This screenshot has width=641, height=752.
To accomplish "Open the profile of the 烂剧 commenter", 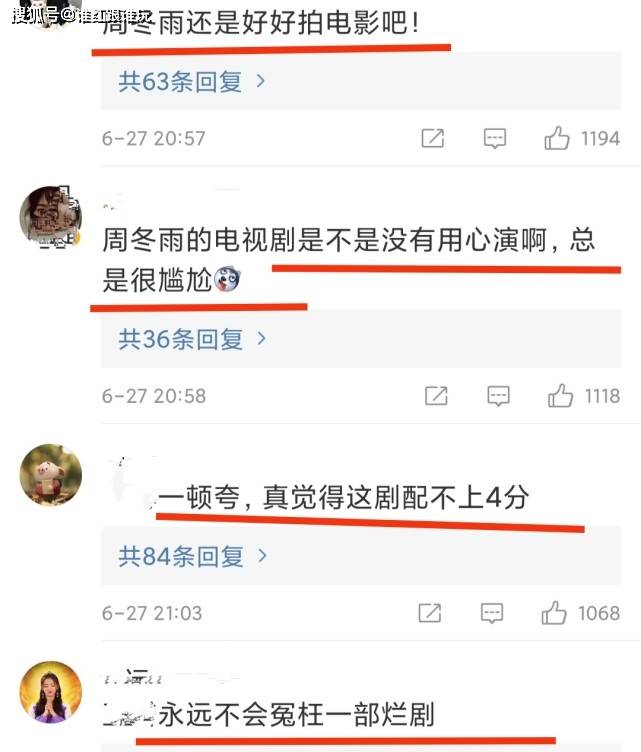I will point(51,692).
